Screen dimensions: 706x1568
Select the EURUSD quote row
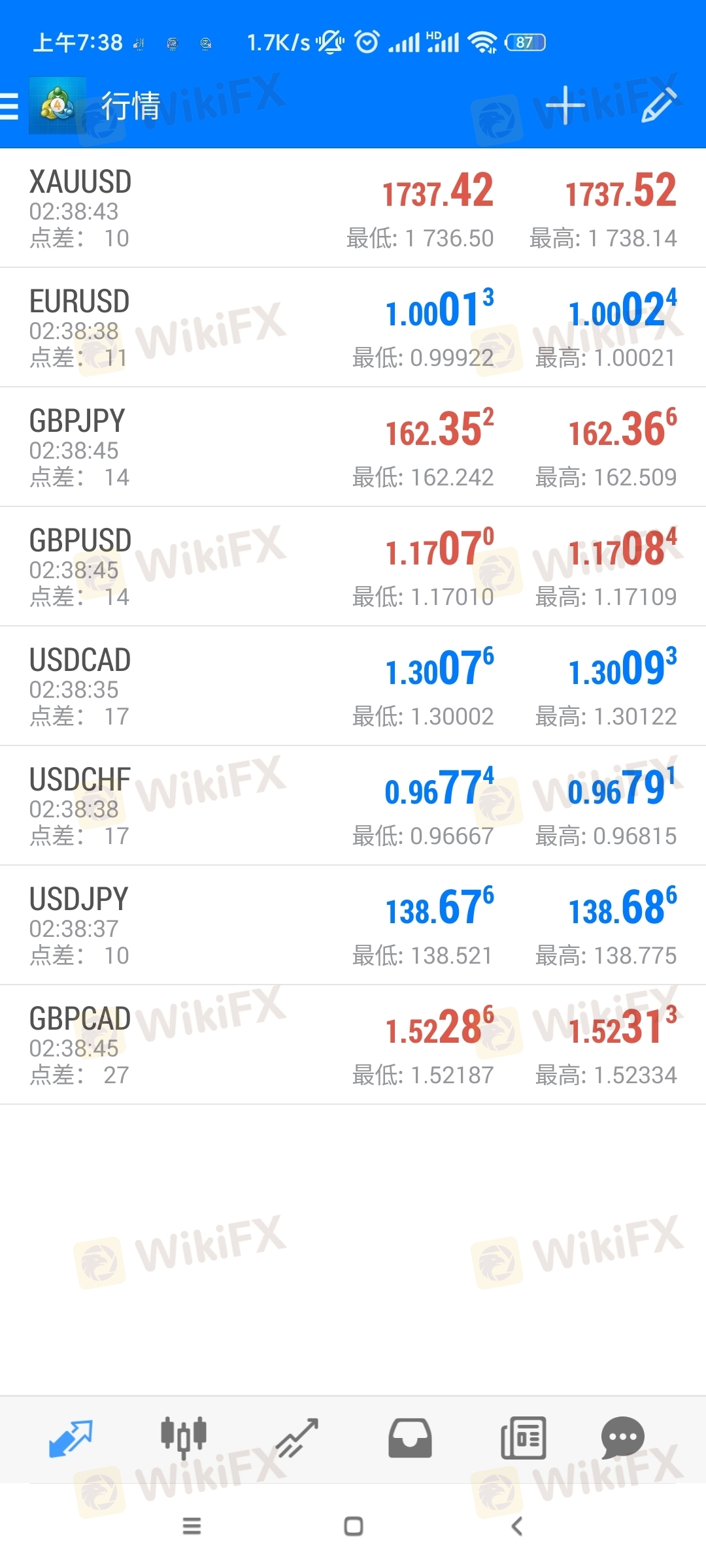353,328
